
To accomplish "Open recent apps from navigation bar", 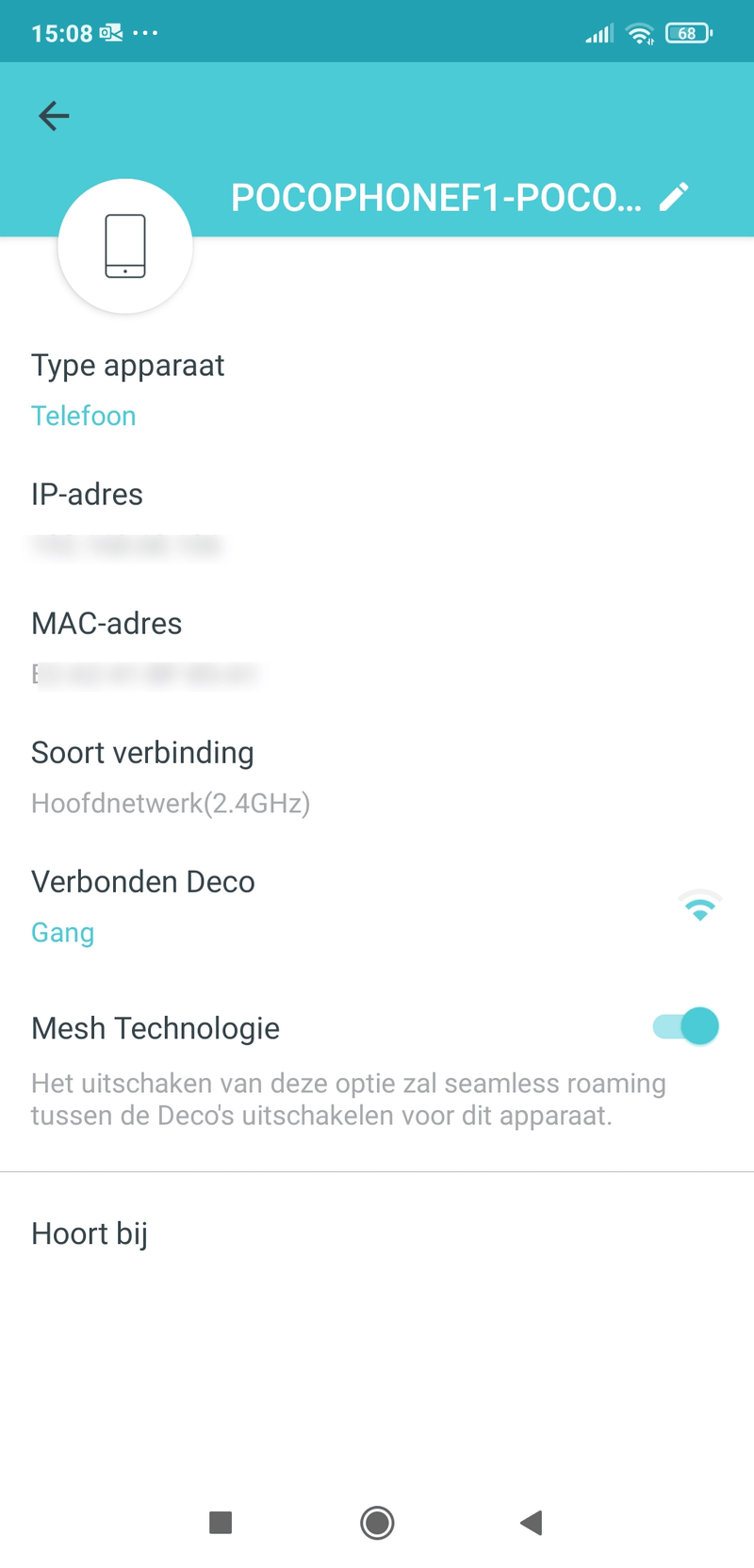I will (x=221, y=1522).
